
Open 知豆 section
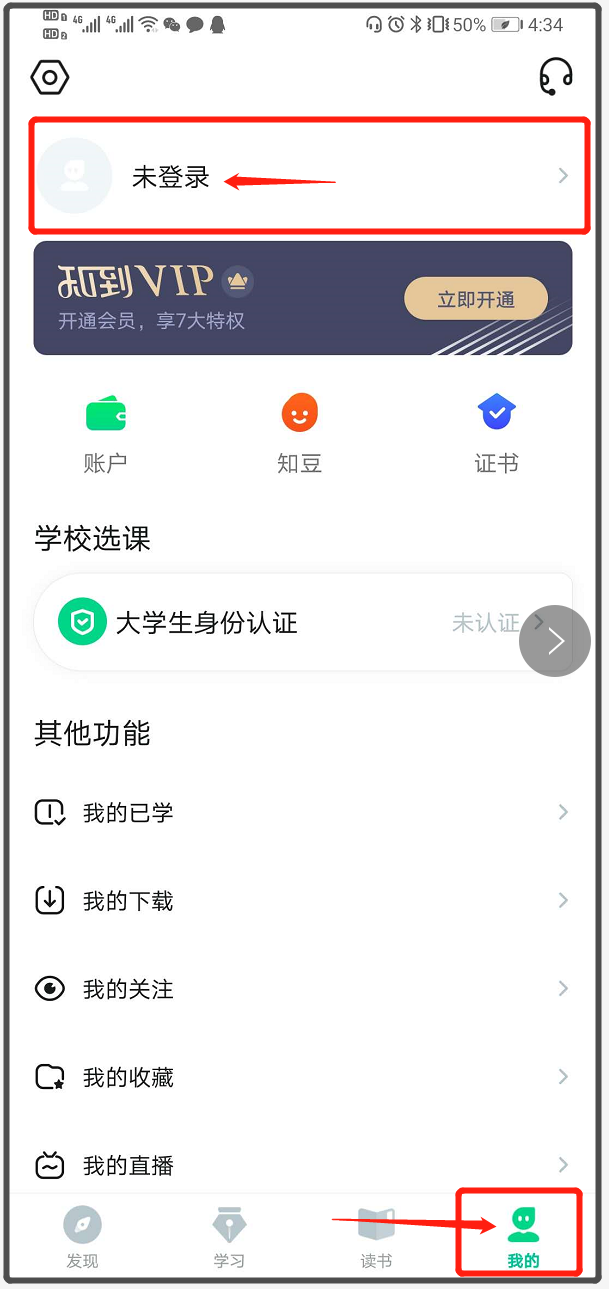pyautogui.click(x=299, y=433)
